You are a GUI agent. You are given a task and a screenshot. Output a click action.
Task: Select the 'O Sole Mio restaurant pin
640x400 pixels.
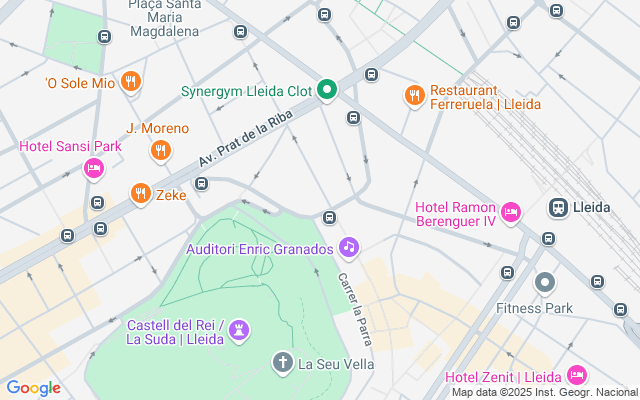[130, 82]
